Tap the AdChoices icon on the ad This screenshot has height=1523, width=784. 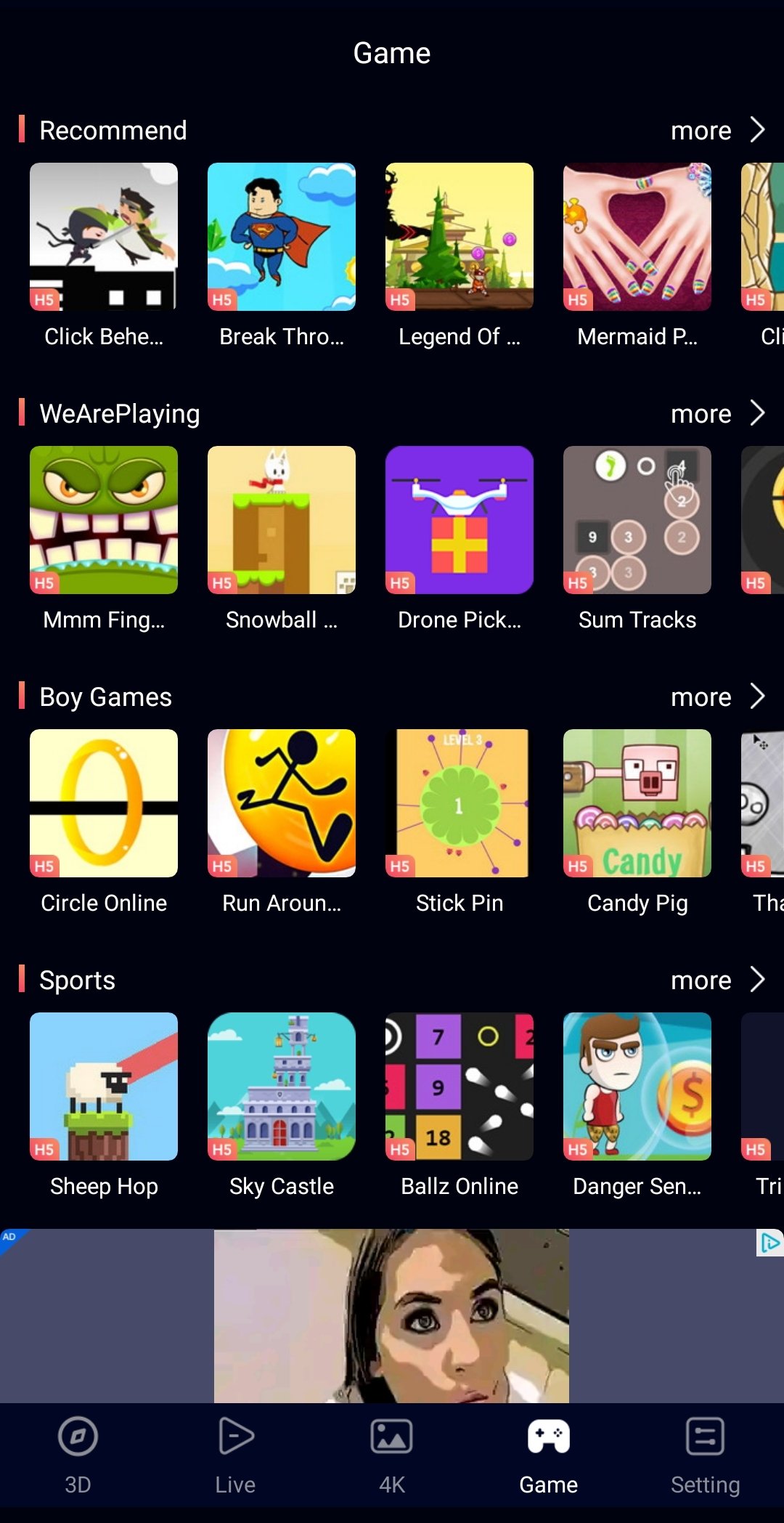pos(769,1243)
